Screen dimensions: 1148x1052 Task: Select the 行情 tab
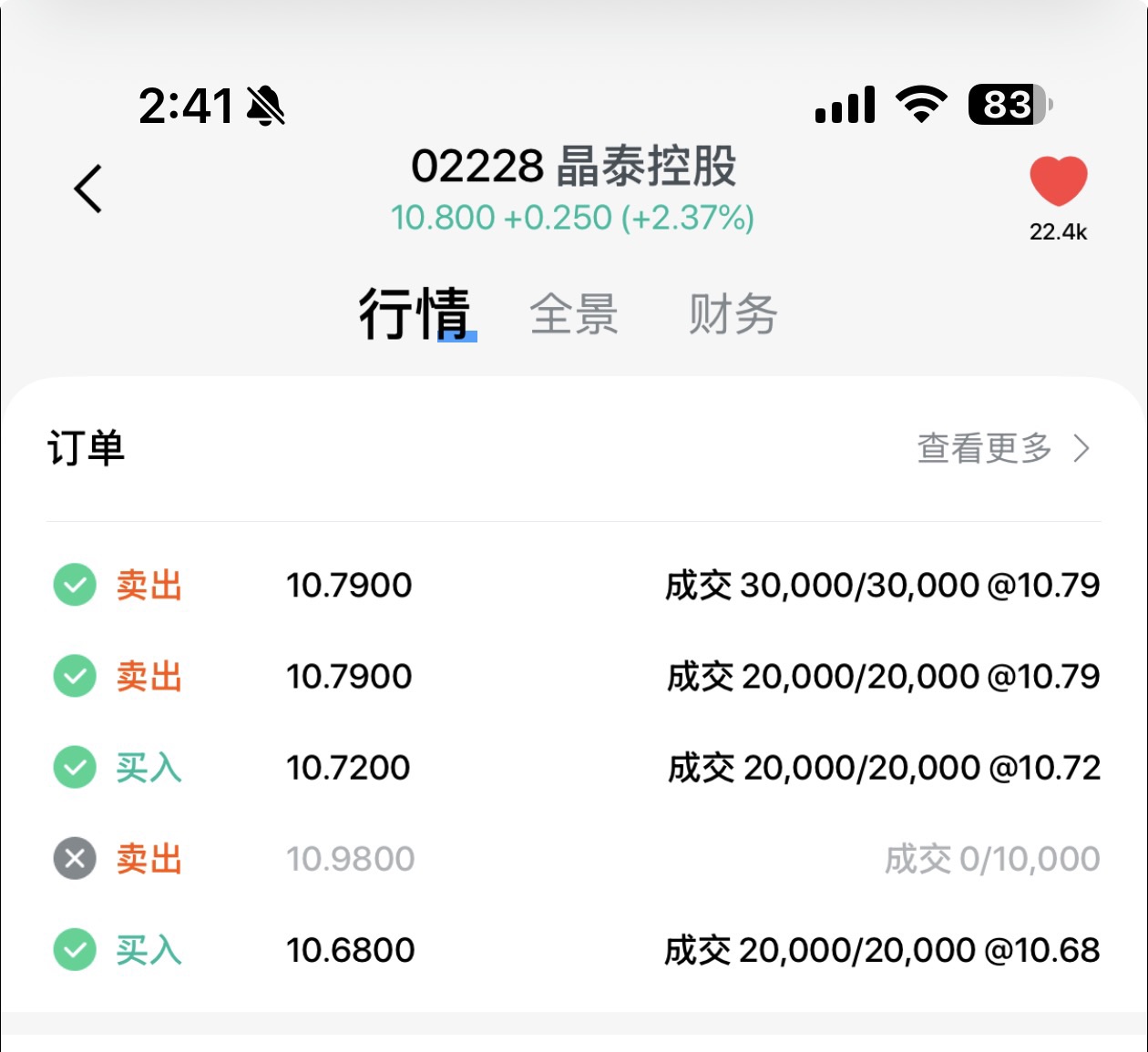415,314
